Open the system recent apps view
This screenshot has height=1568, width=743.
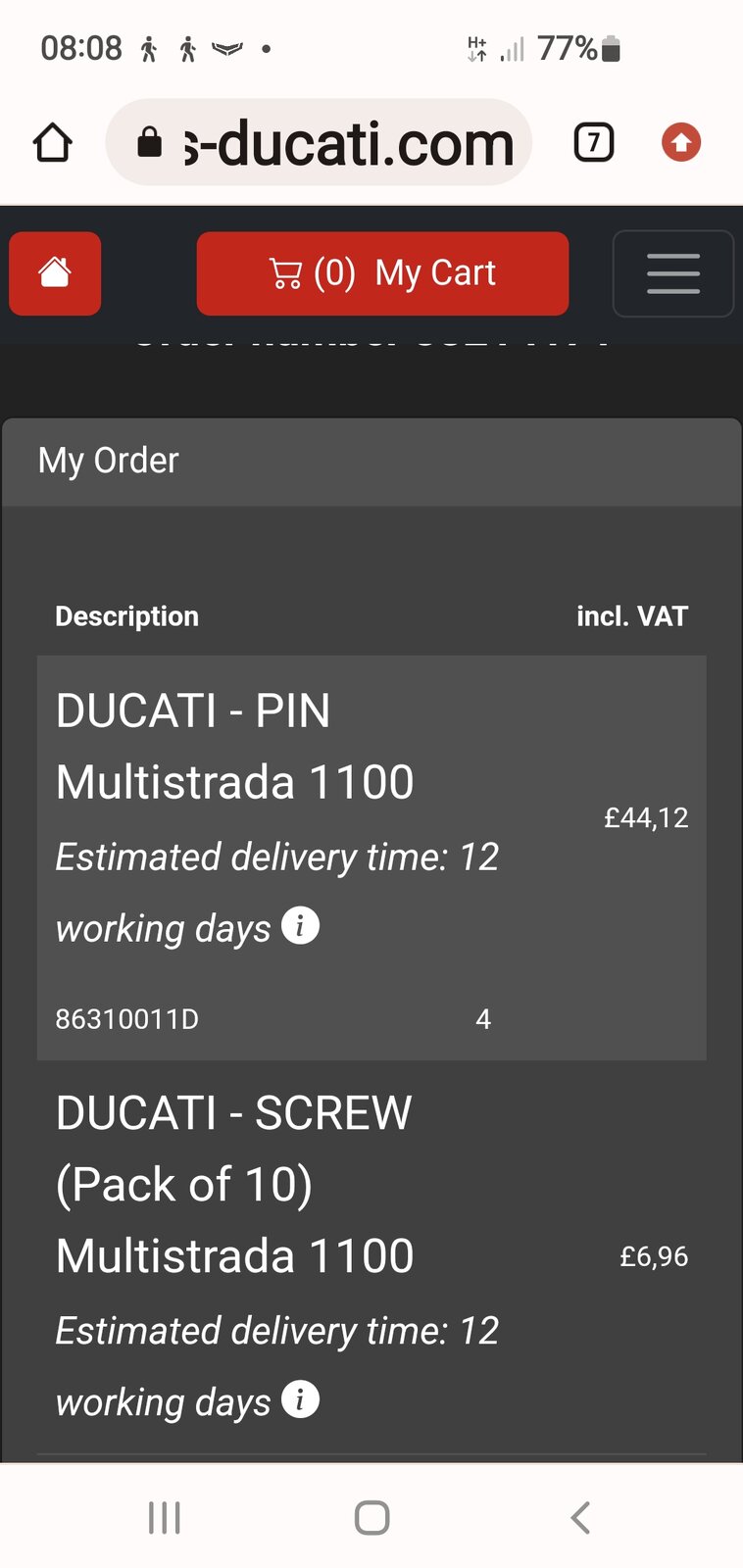click(x=165, y=1517)
